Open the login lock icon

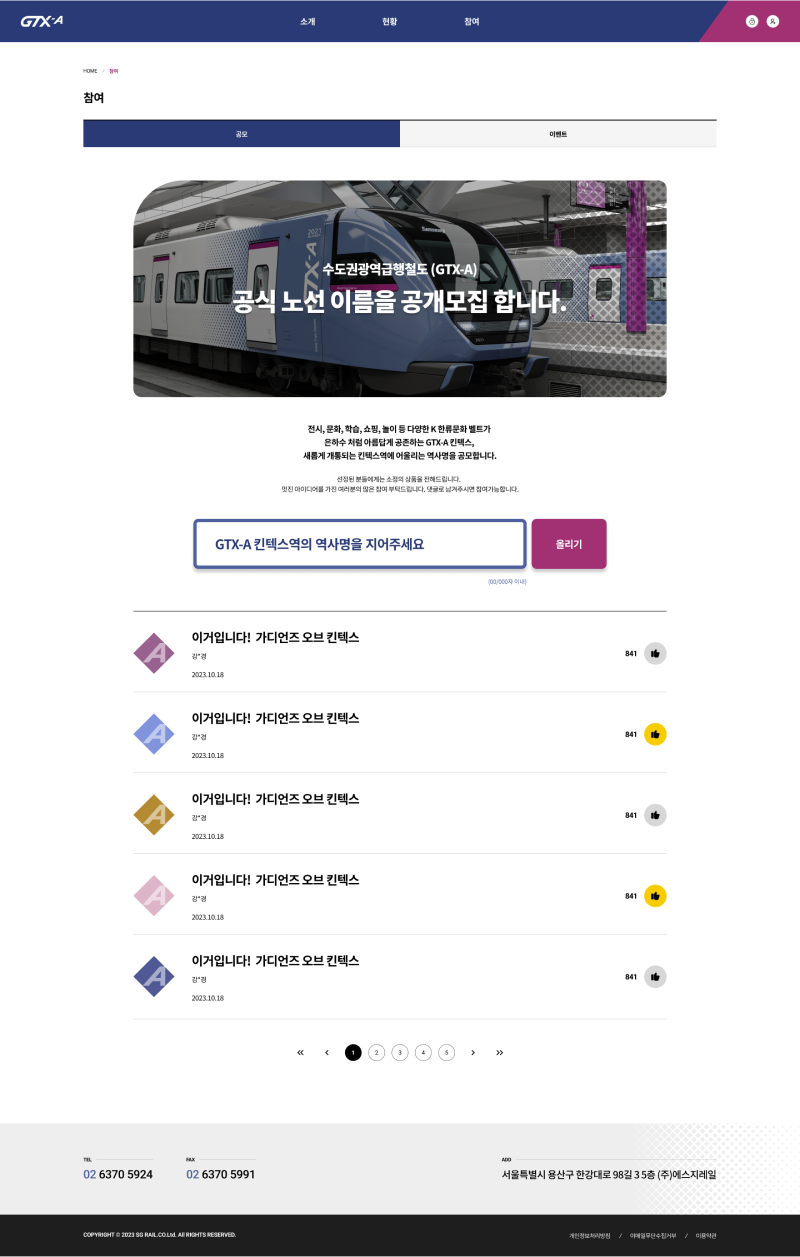click(x=752, y=21)
